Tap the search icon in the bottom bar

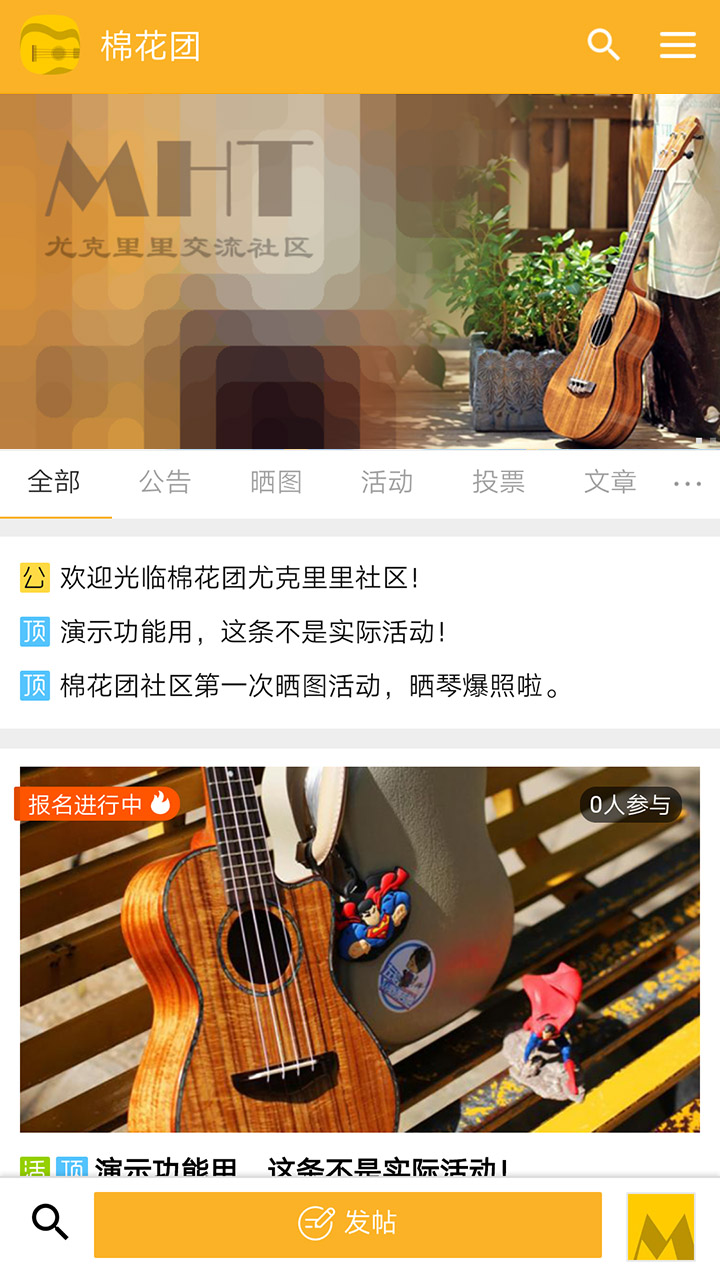pyautogui.click(x=50, y=1222)
